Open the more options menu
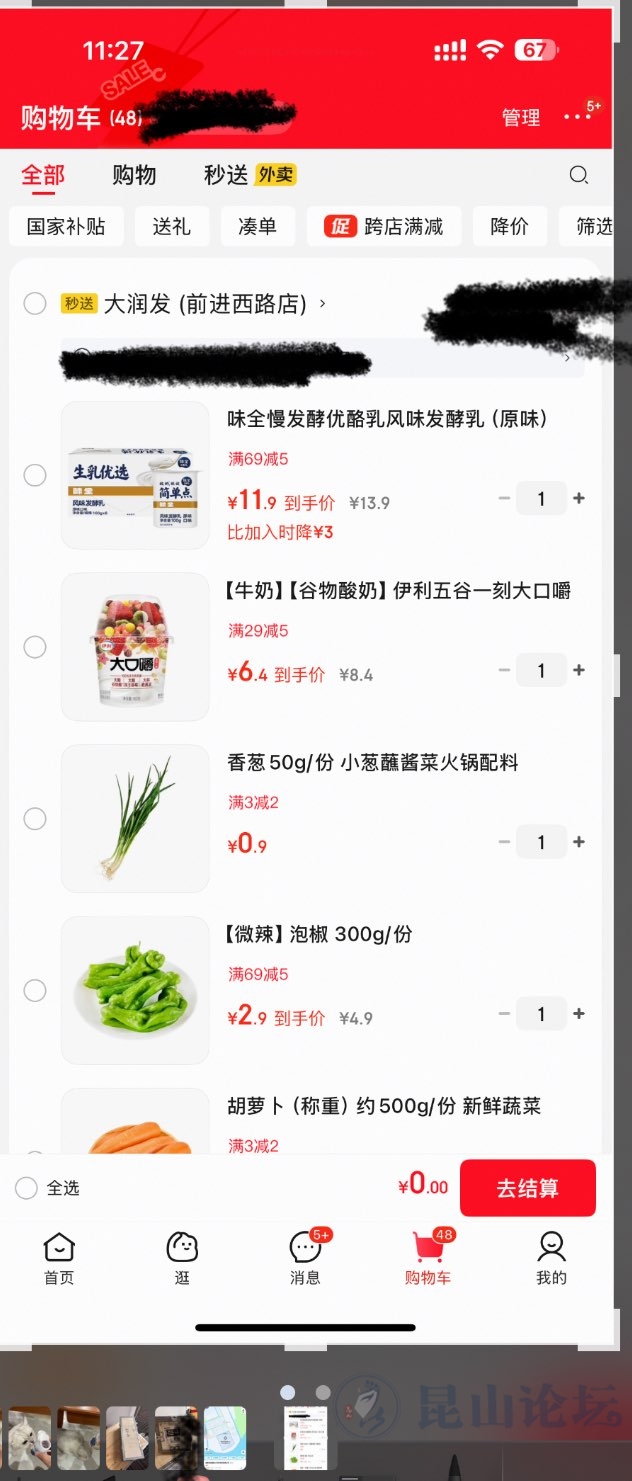This screenshot has width=632, height=1481. pos(577,117)
